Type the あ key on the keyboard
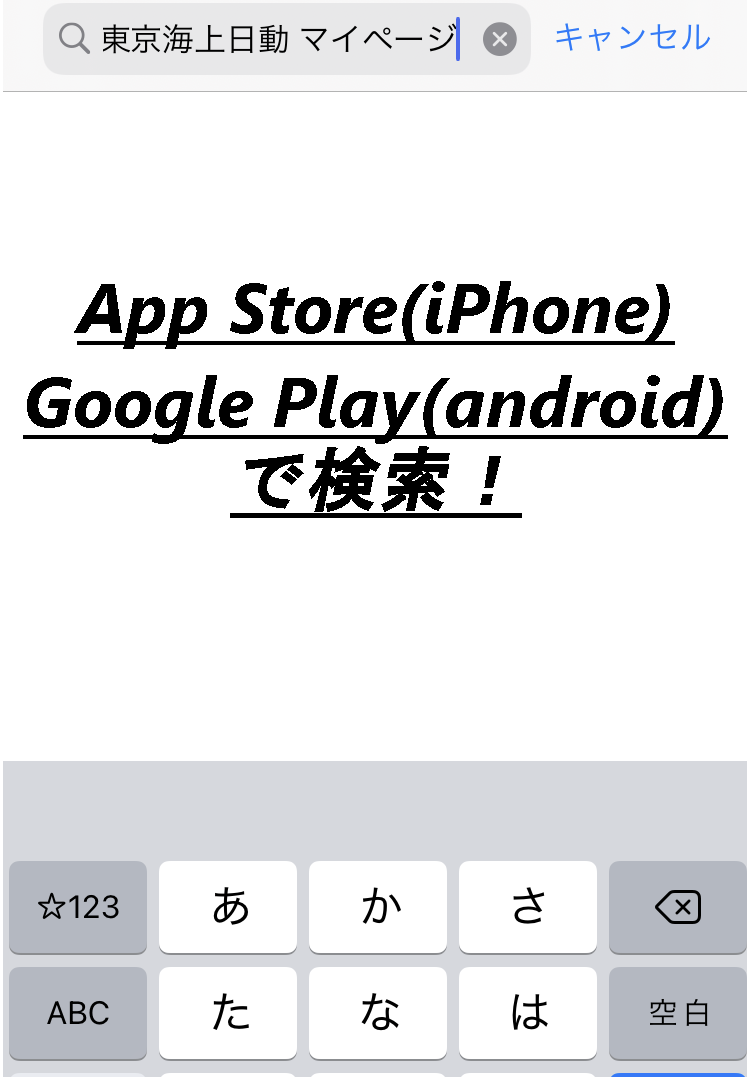750x1077 pixels. [x=228, y=907]
